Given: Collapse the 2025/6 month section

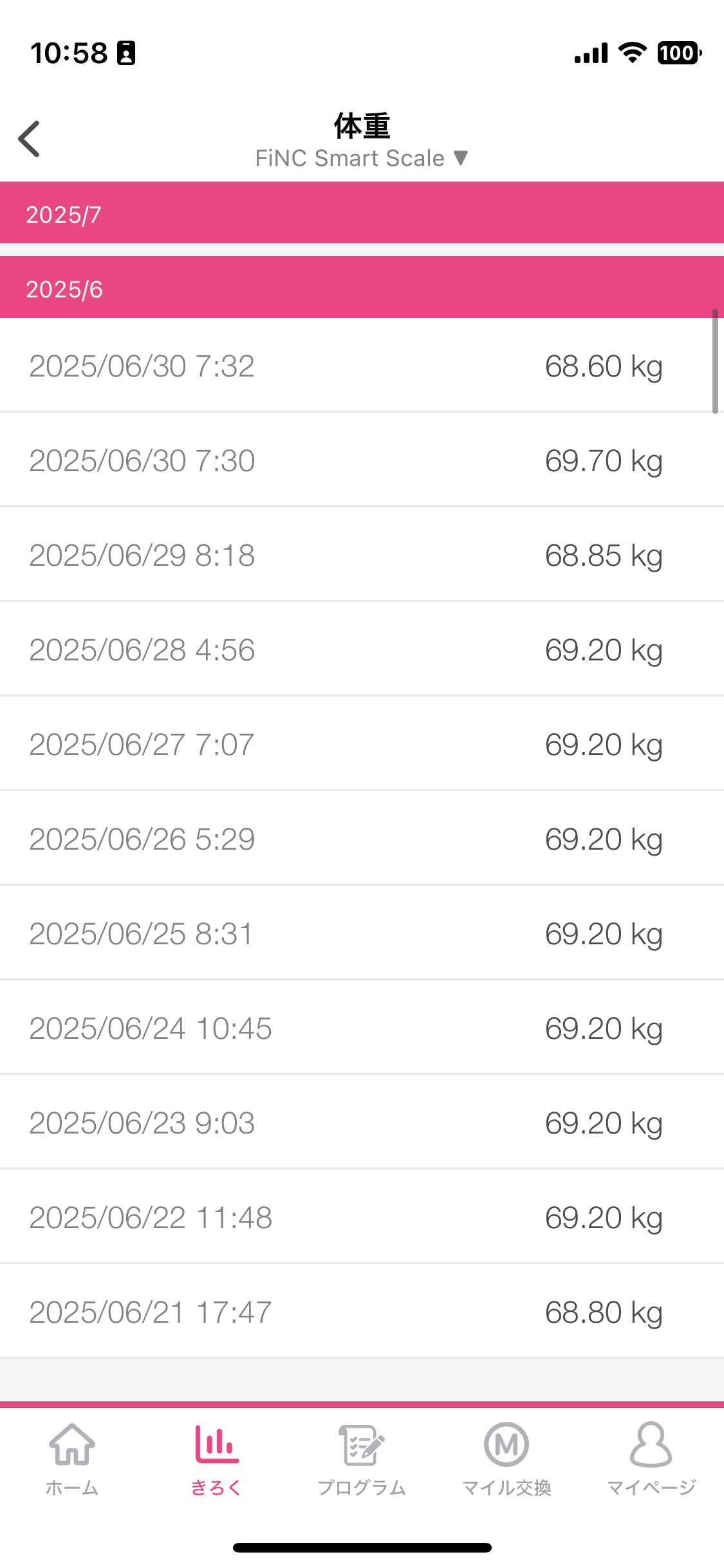Looking at the screenshot, I should pos(362,287).
